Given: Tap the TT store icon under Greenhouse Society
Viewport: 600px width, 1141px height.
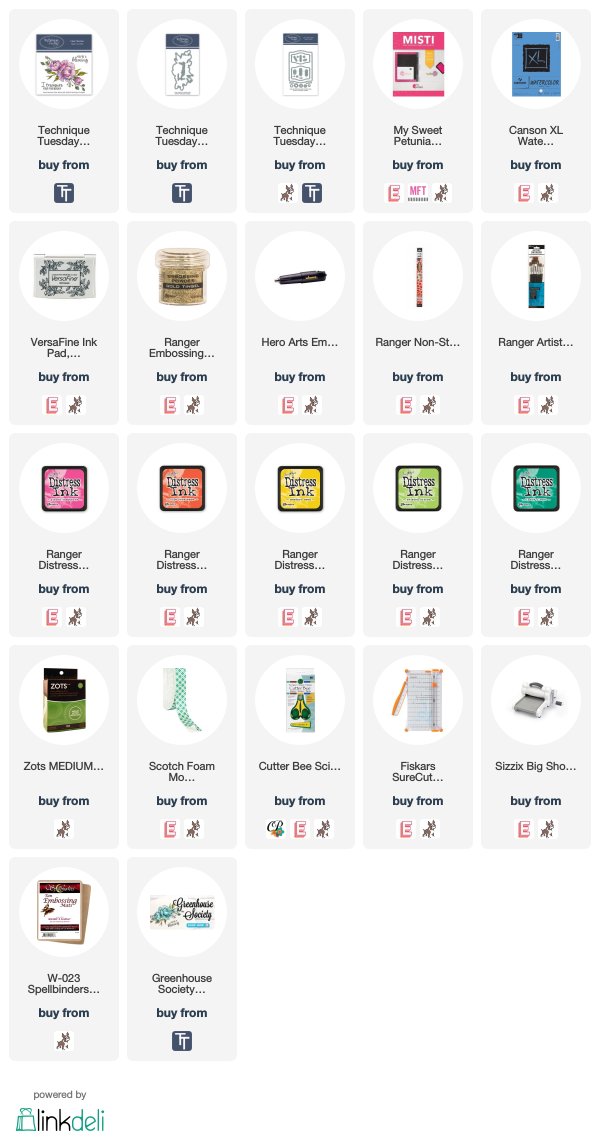Looking at the screenshot, I should 182,1041.
